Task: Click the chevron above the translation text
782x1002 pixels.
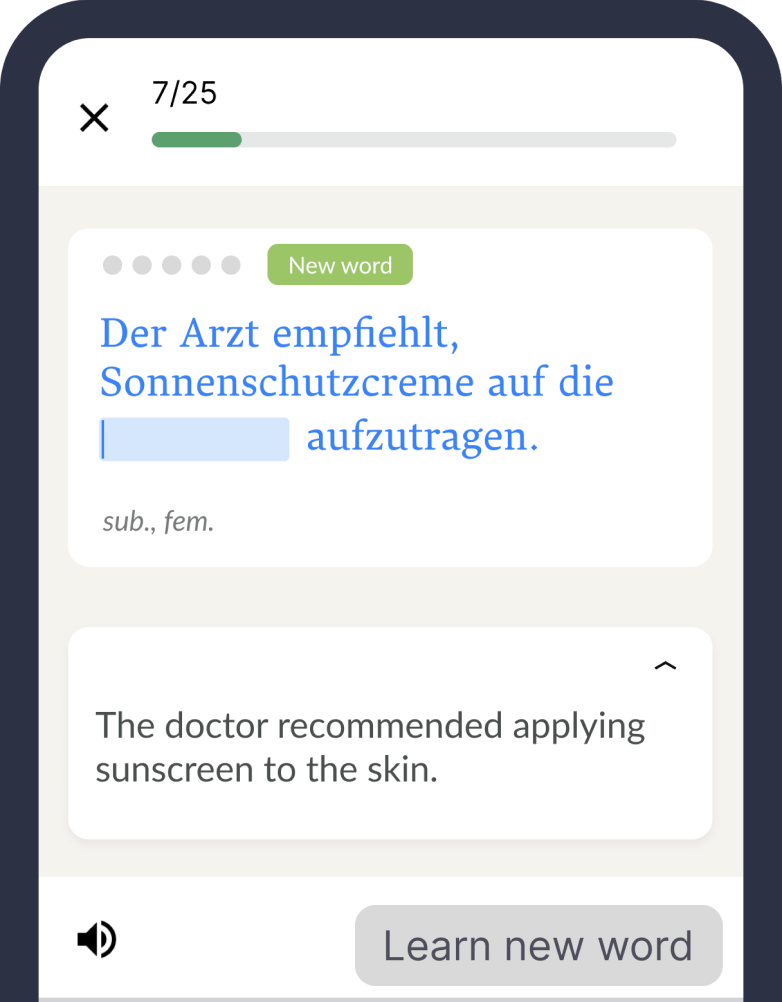Action: 666,664
